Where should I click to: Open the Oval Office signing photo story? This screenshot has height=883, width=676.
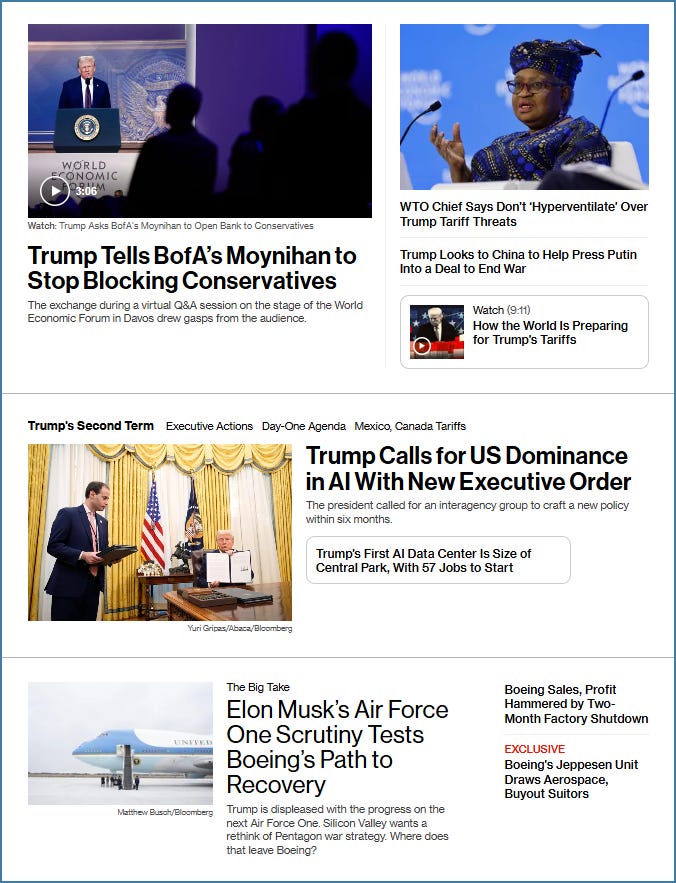click(160, 532)
